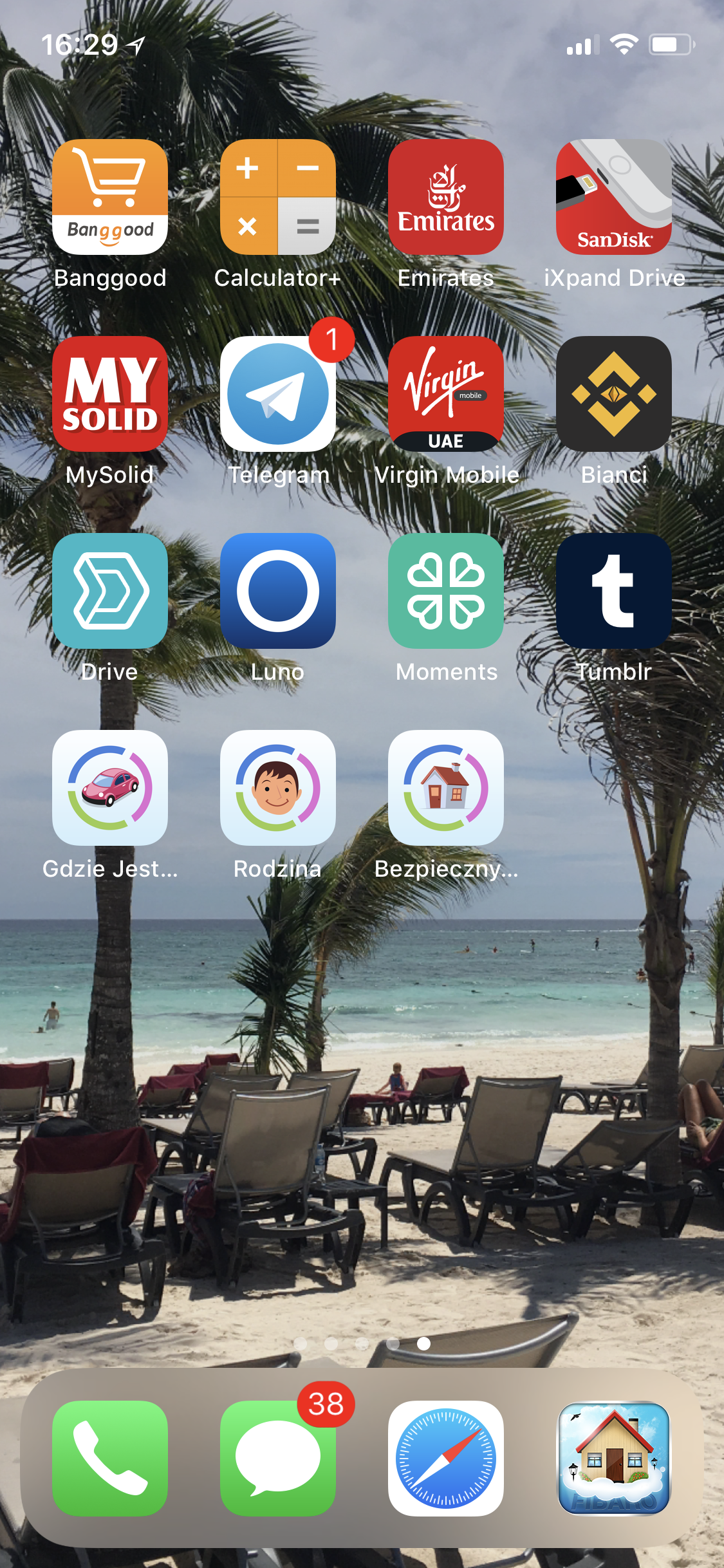
Task: Open Virgin Mobile UAE app
Action: coord(446,394)
